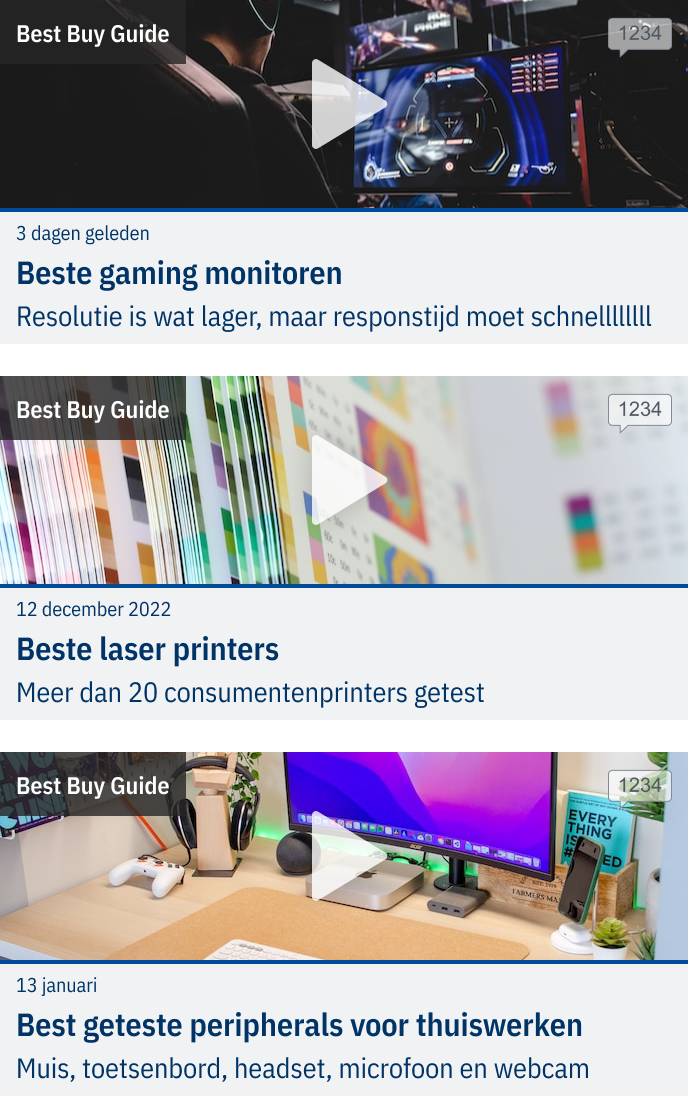Play the Beste laser printers video
Viewport: 688px width, 1096px height.
[346, 480]
